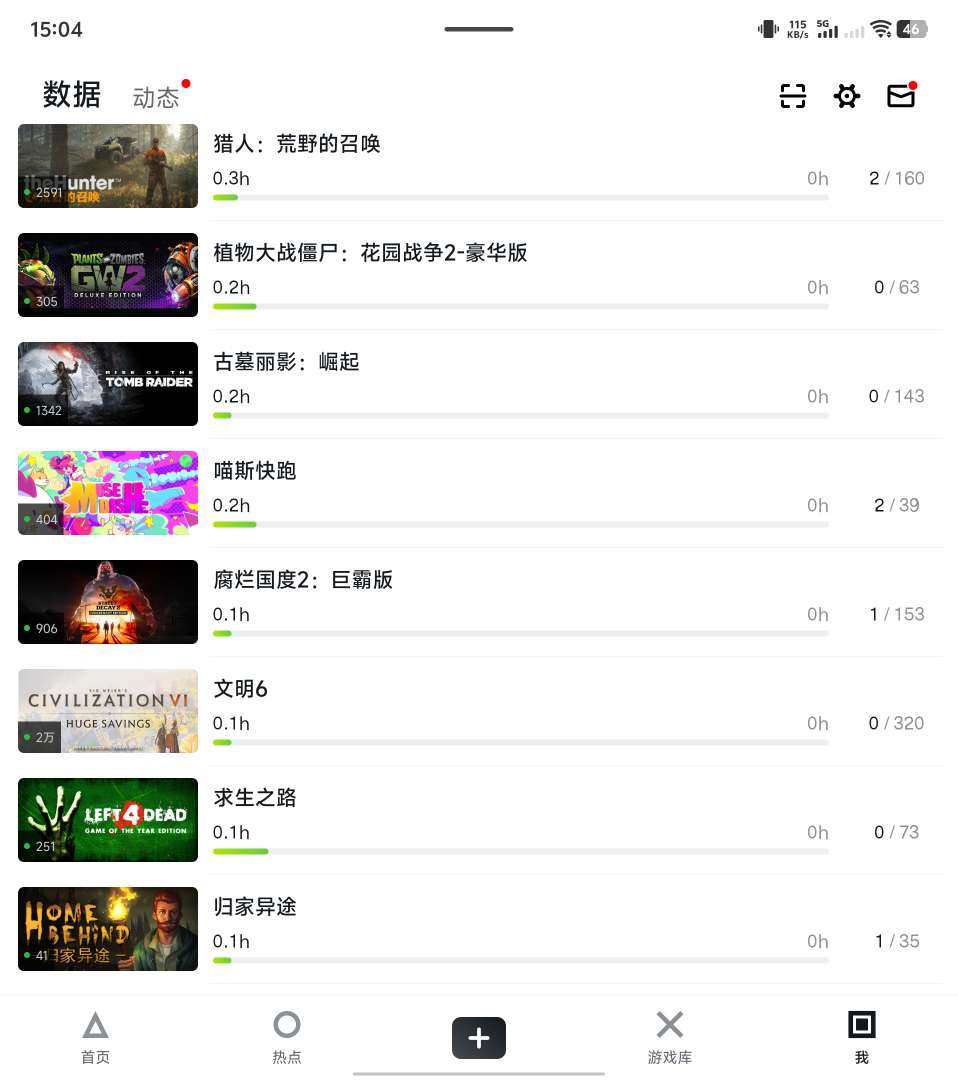Image resolution: width=958 pixels, height=1080 pixels.
Task: Open 文明6 game entry
Action: (480, 711)
